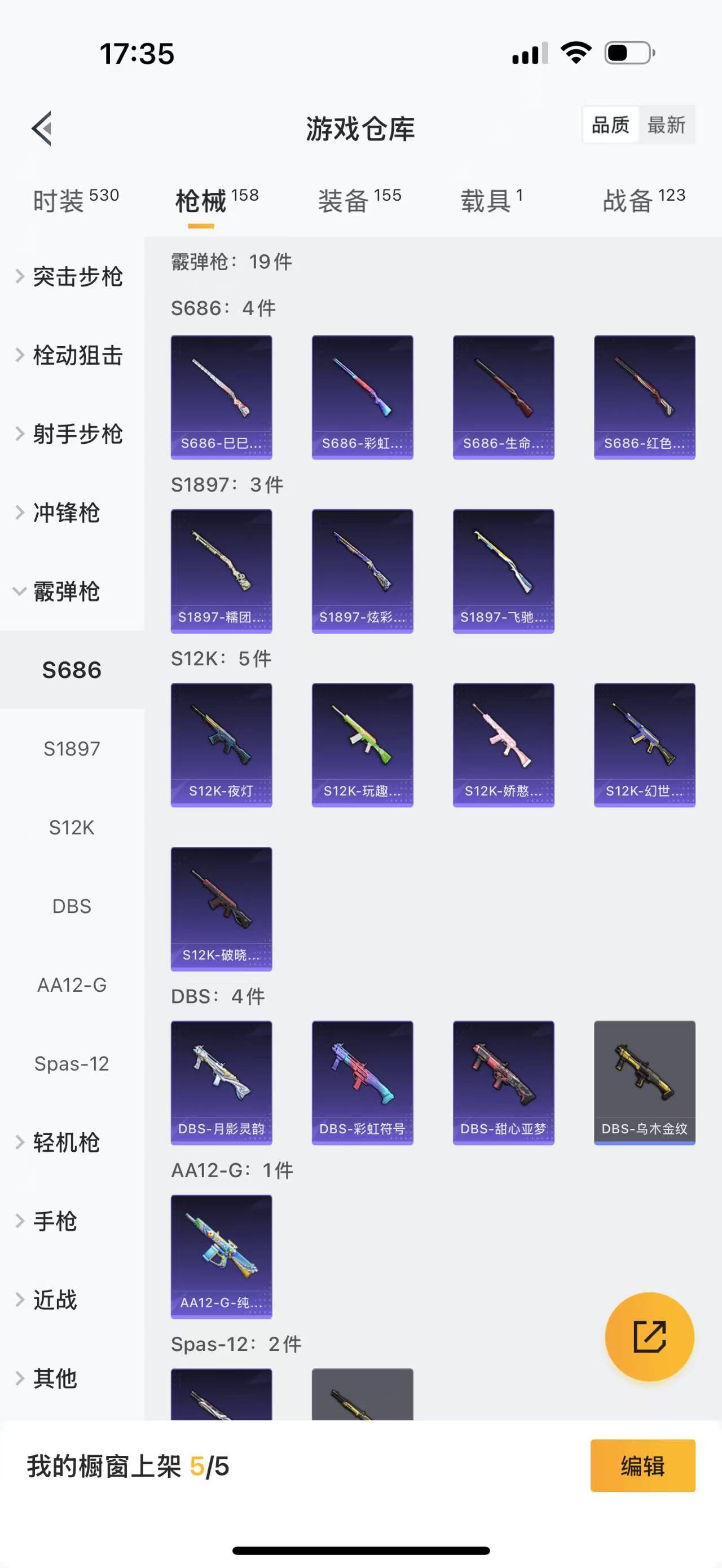The height and width of the screenshot is (1568, 722).
Task: Select S1897 in the sidebar
Action: (x=72, y=749)
